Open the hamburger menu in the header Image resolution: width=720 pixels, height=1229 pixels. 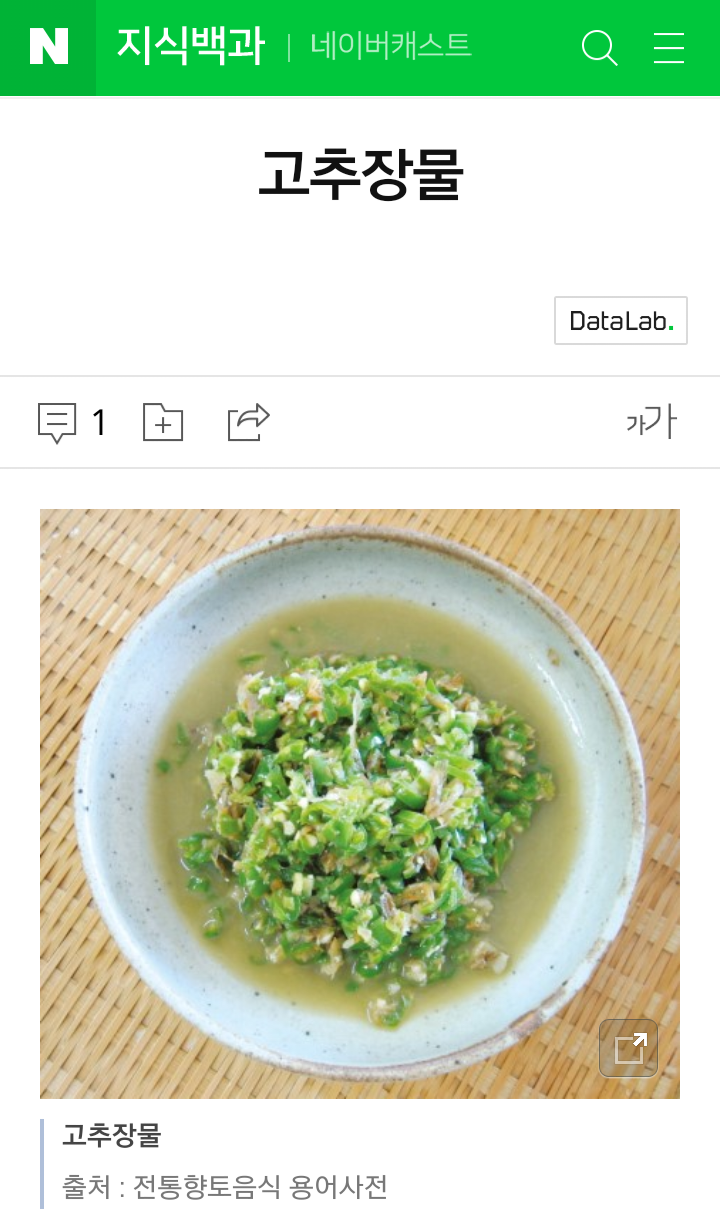(x=668, y=47)
